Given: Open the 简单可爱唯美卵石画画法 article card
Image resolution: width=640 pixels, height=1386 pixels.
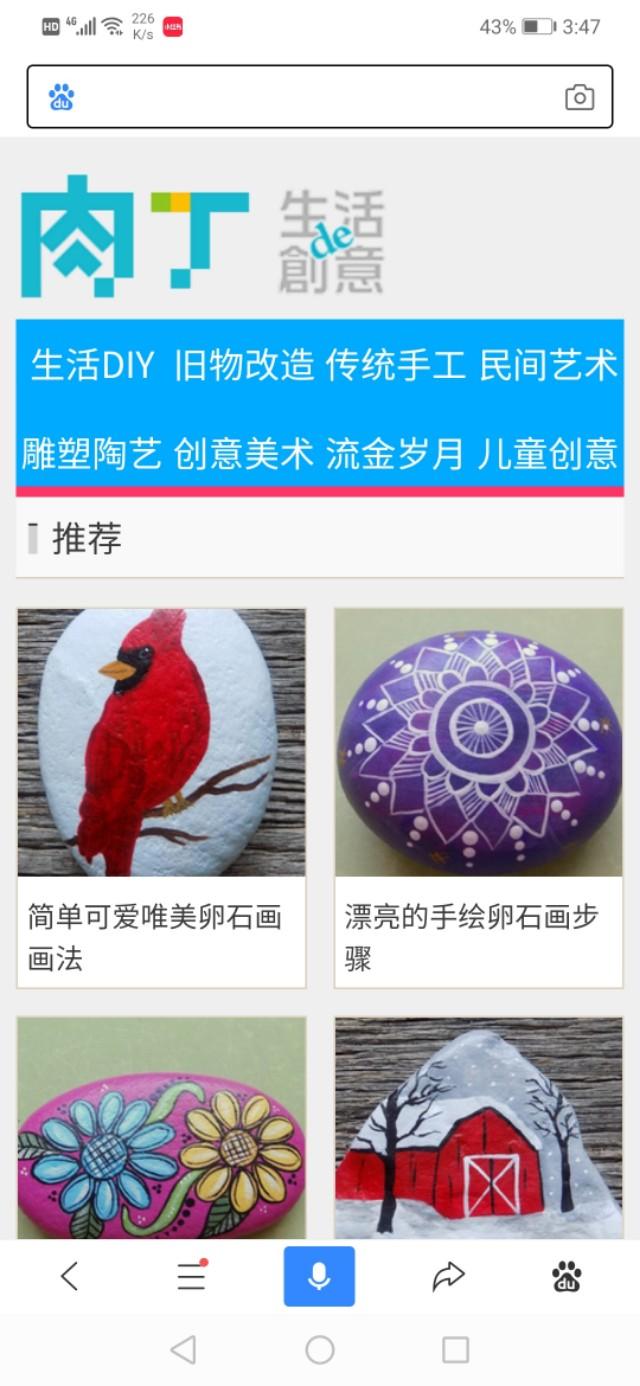Looking at the screenshot, I should click(x=161, y=797).
